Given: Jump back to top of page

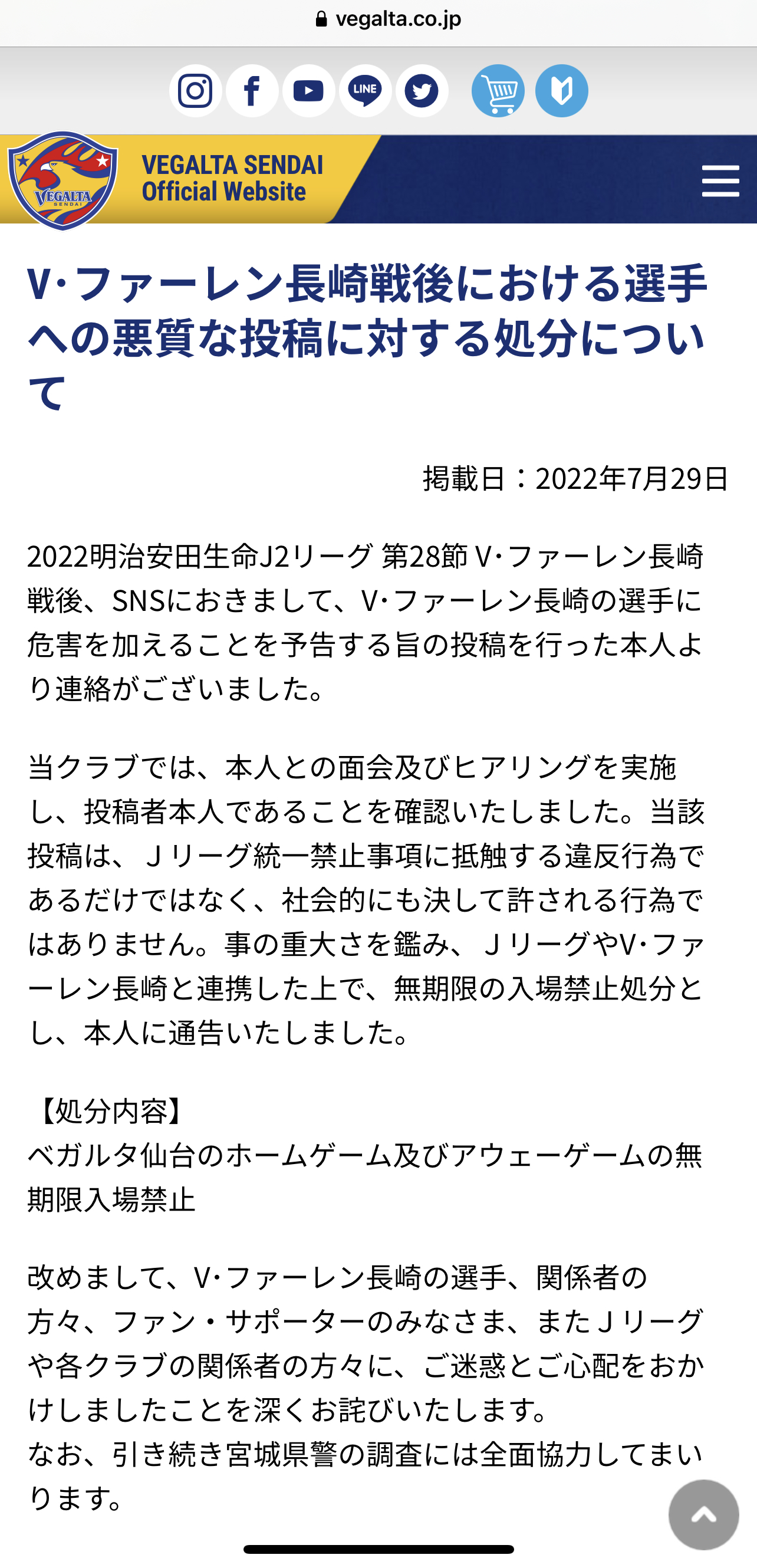Looking at the screenshot, I should point(703,1514).
